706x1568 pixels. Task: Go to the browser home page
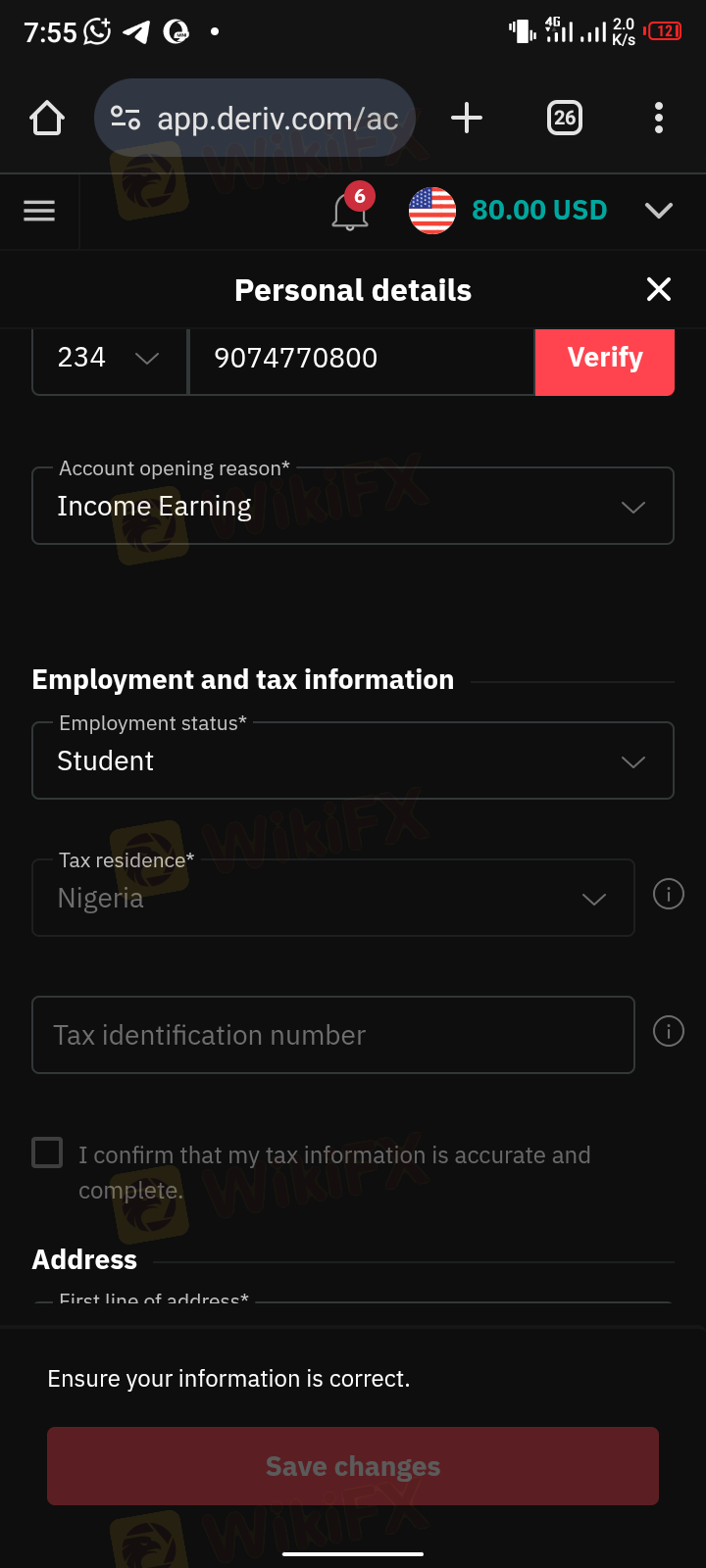pyautogui.click(x=47, y=119)
